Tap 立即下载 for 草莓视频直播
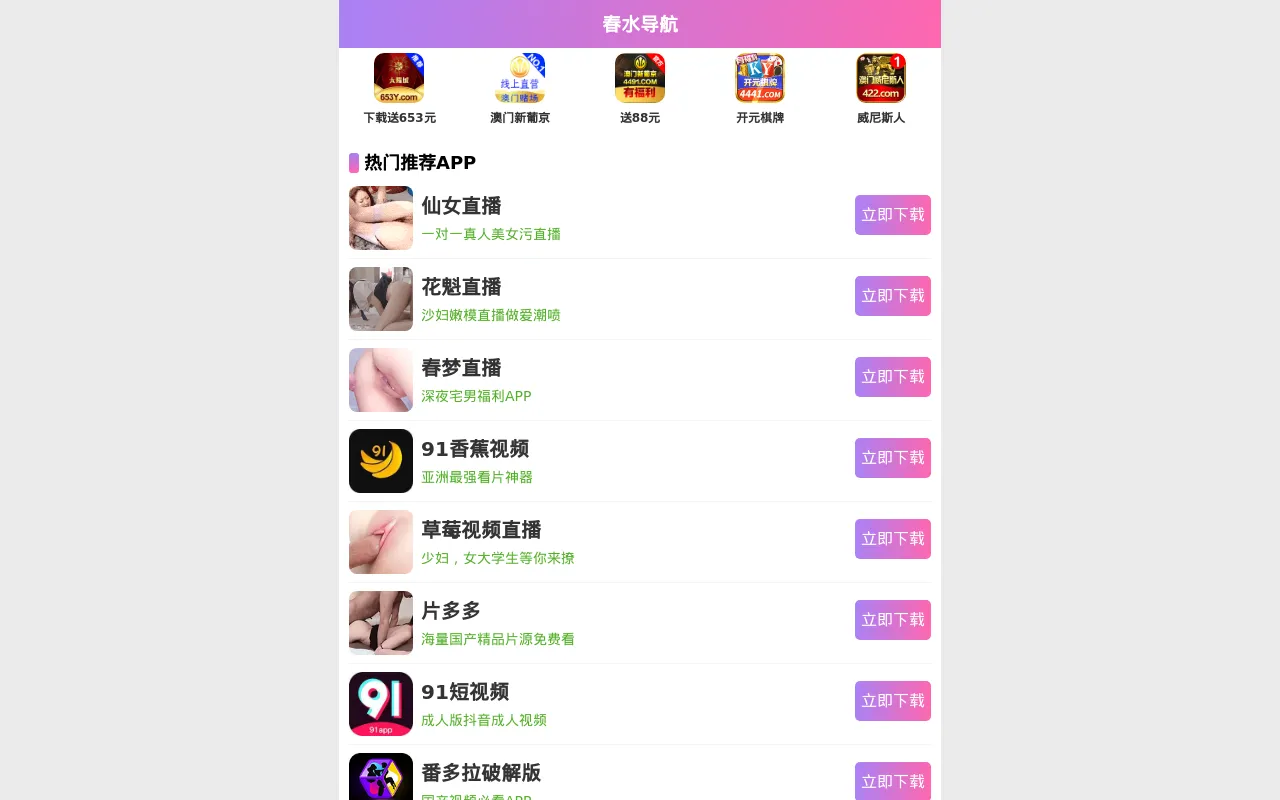 point(892,539)
